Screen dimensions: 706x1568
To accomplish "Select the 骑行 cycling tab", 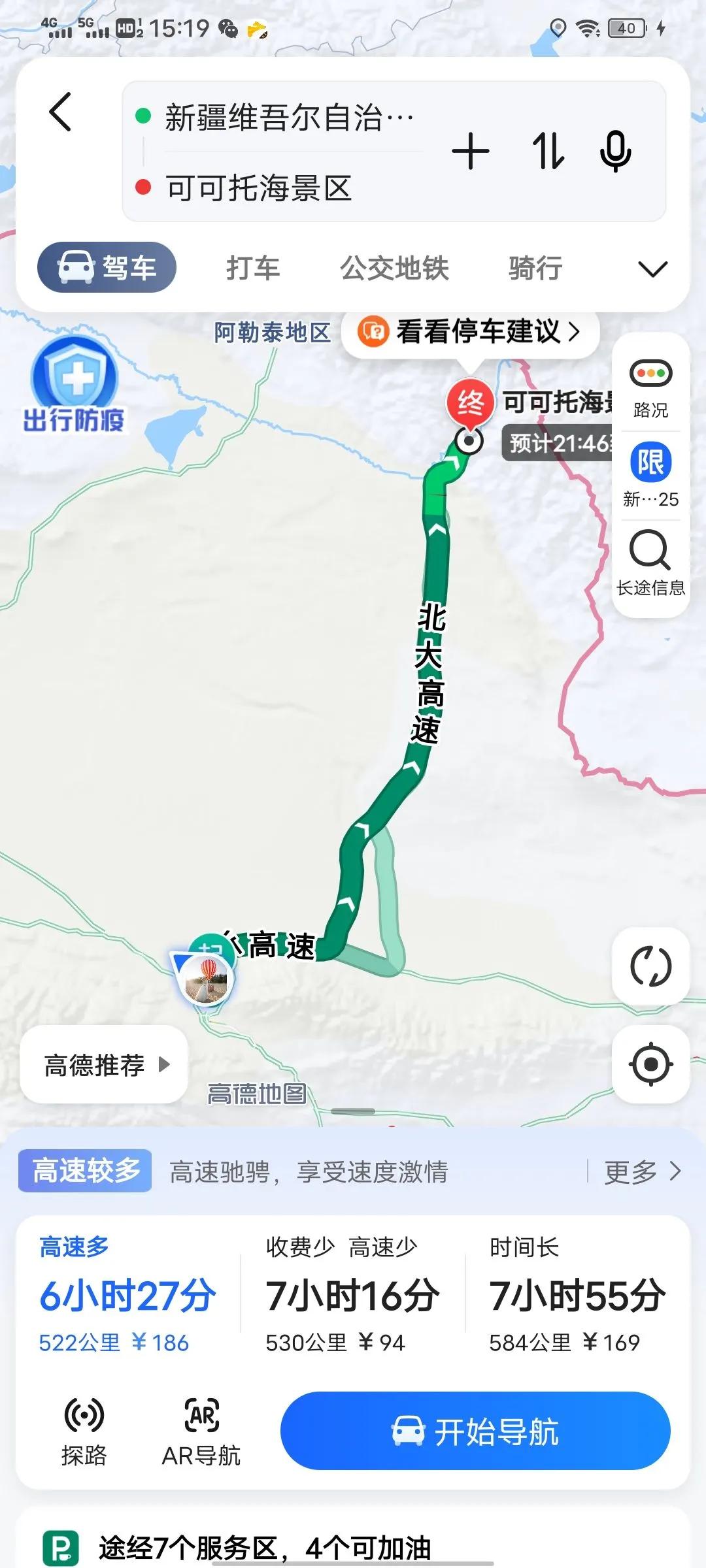I will pyautogui.click(x=534, y=268).
